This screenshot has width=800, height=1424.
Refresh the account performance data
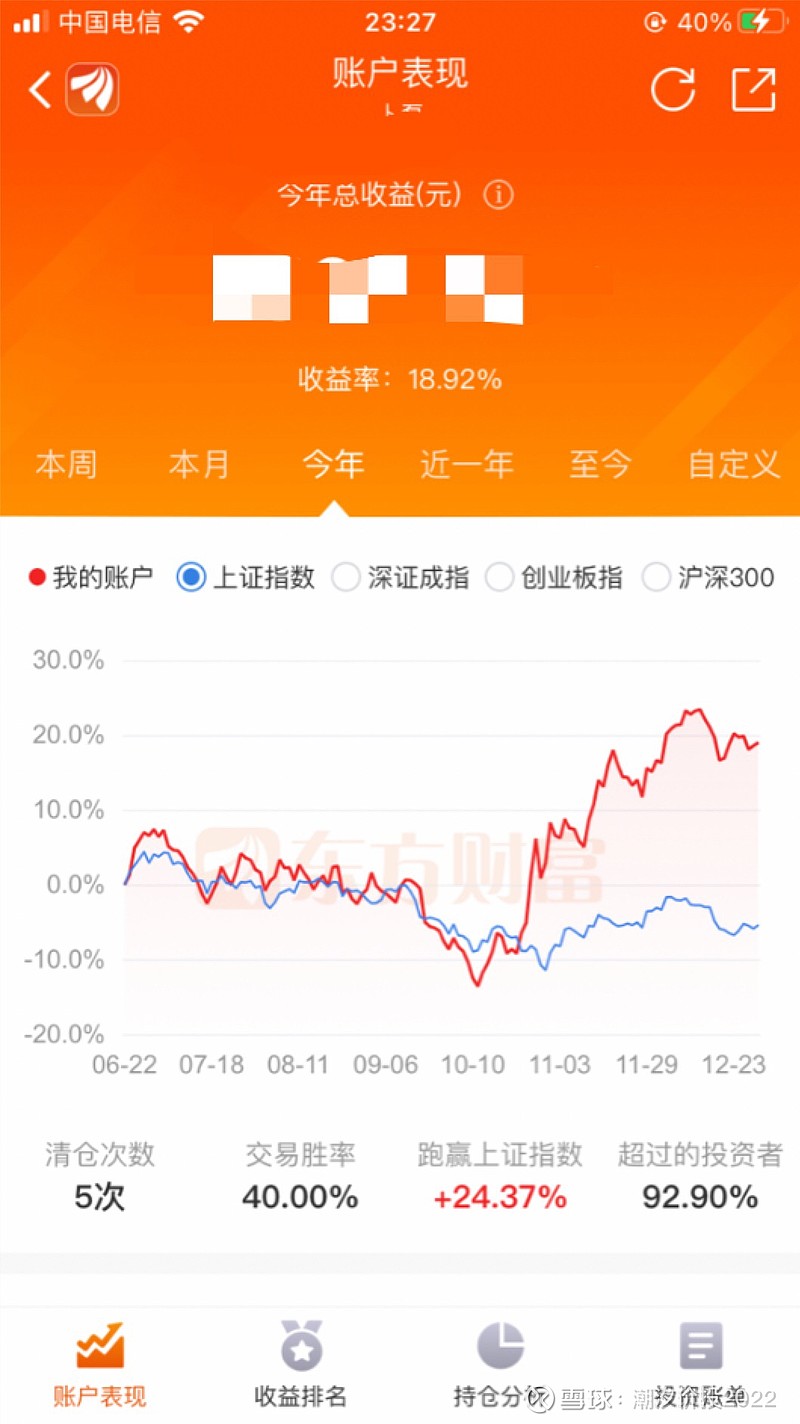pyautogui.click(x=672, y=90)
